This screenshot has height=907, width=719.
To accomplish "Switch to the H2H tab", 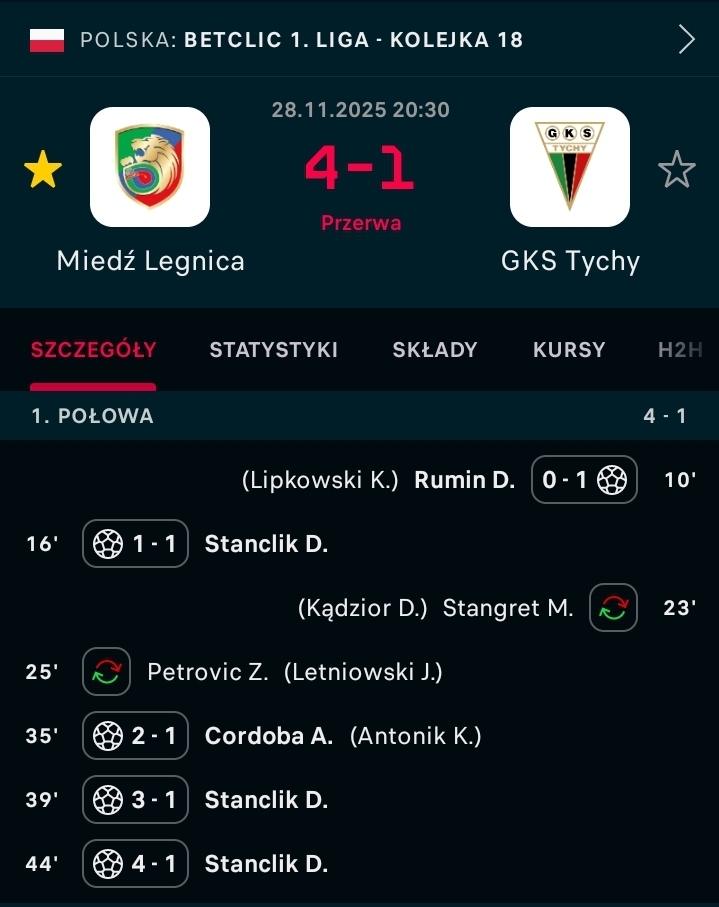I will tap(681, 350).
